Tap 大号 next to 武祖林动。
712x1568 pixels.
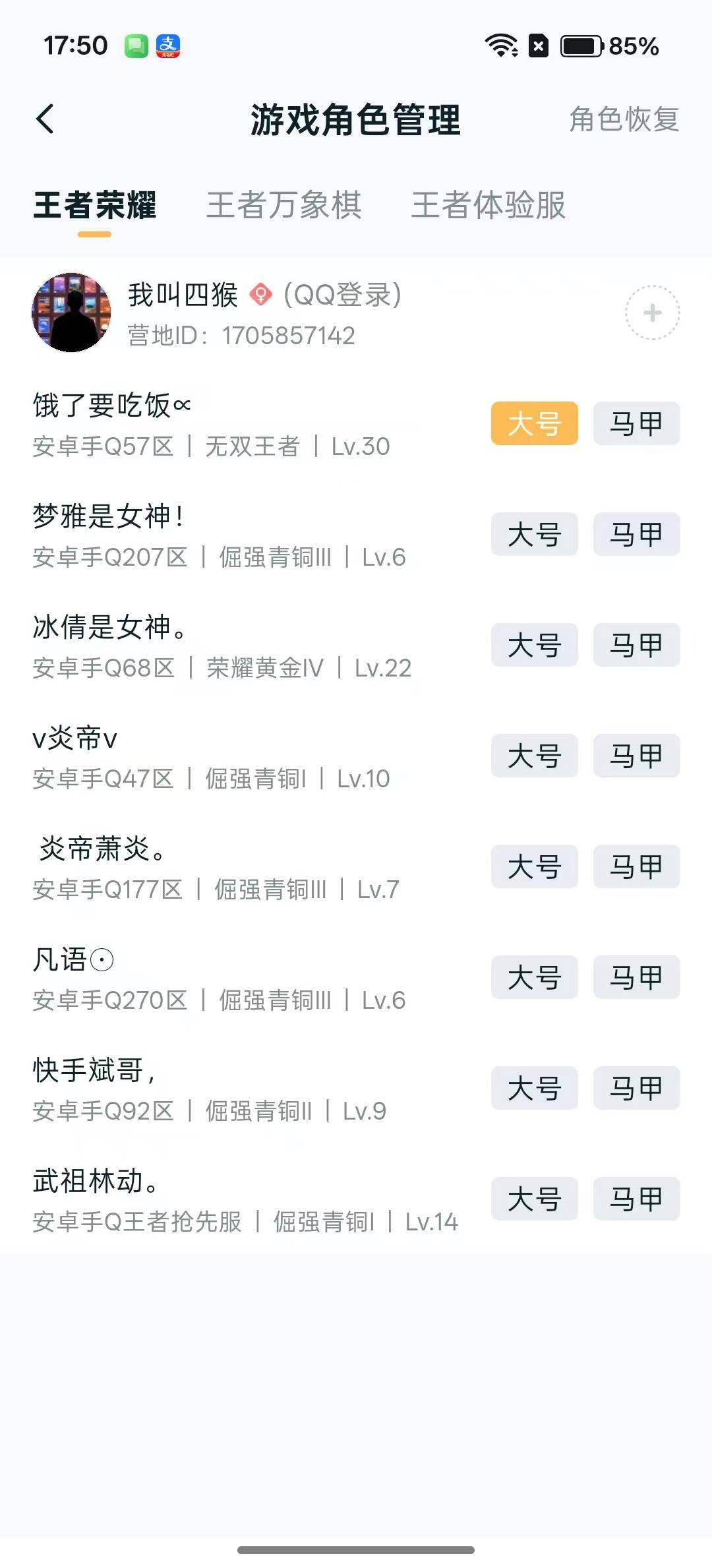tap(534, 1199)
